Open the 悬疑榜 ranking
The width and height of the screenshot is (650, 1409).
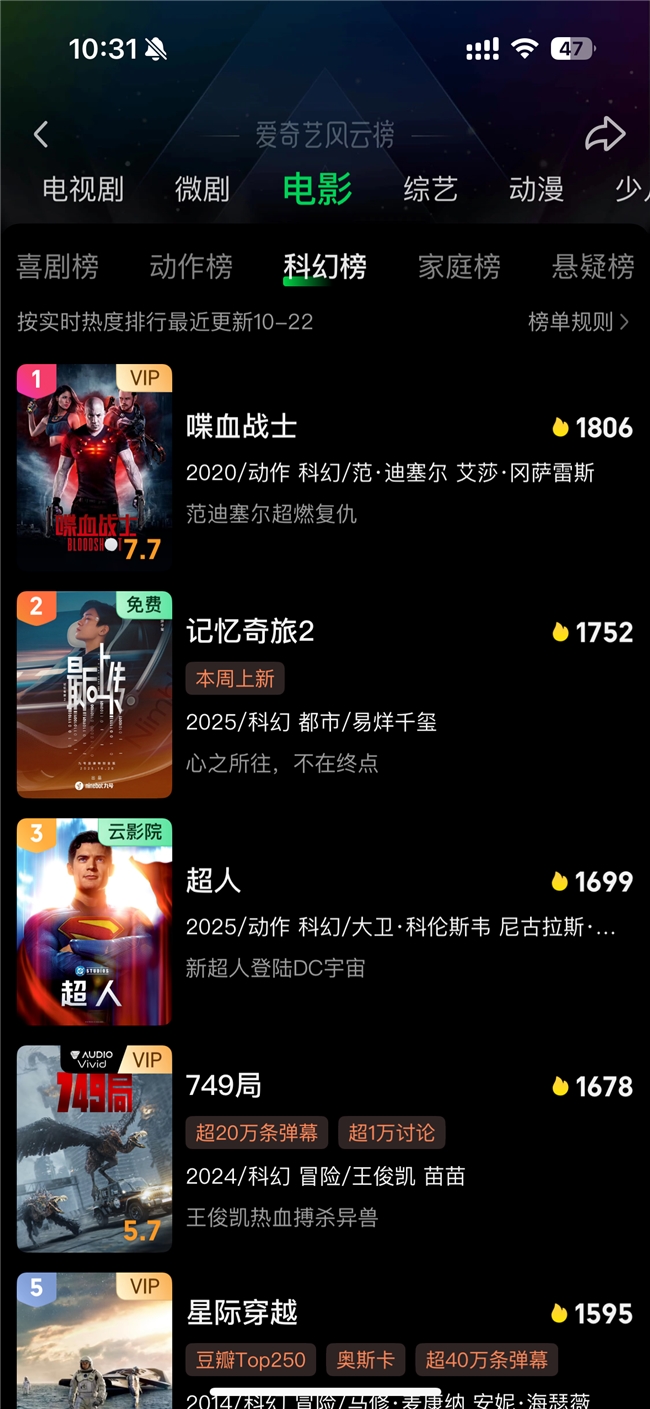[593, 267]
